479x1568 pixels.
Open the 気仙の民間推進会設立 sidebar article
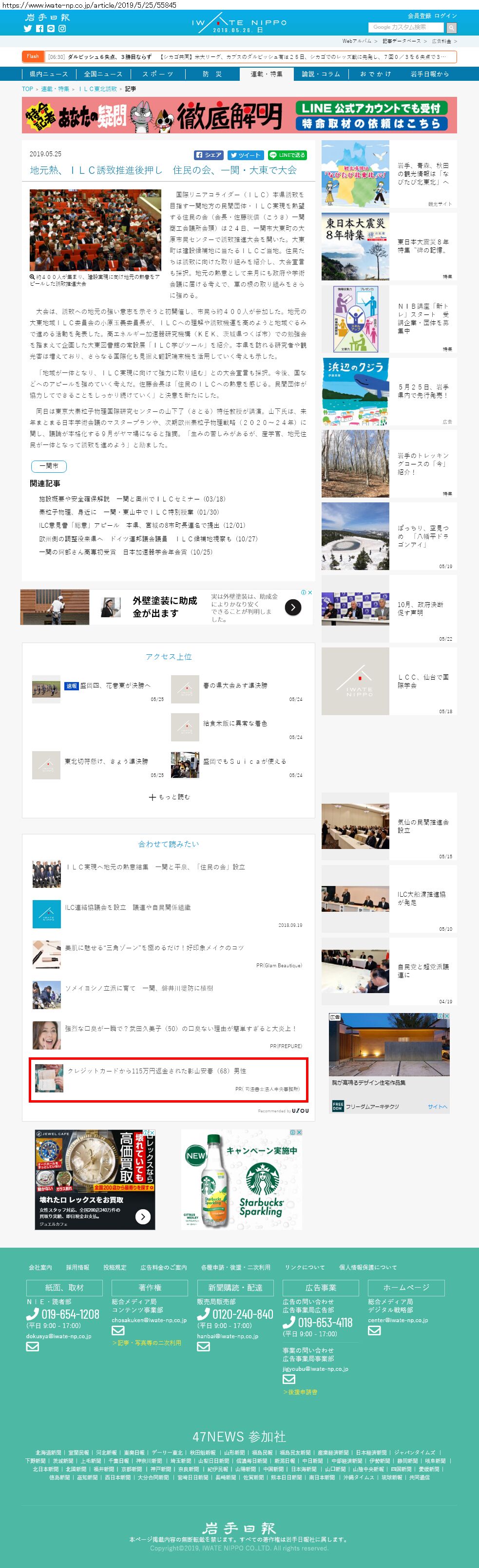389,826
